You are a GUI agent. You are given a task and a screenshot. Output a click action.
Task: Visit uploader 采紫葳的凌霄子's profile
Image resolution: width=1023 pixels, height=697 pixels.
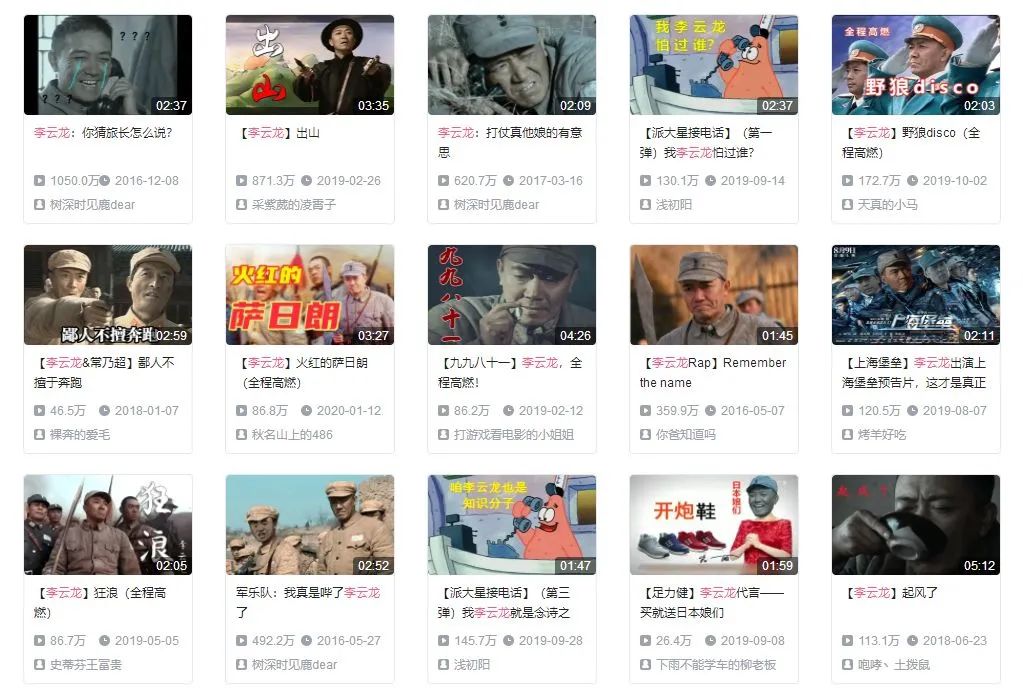click(294, 205)
